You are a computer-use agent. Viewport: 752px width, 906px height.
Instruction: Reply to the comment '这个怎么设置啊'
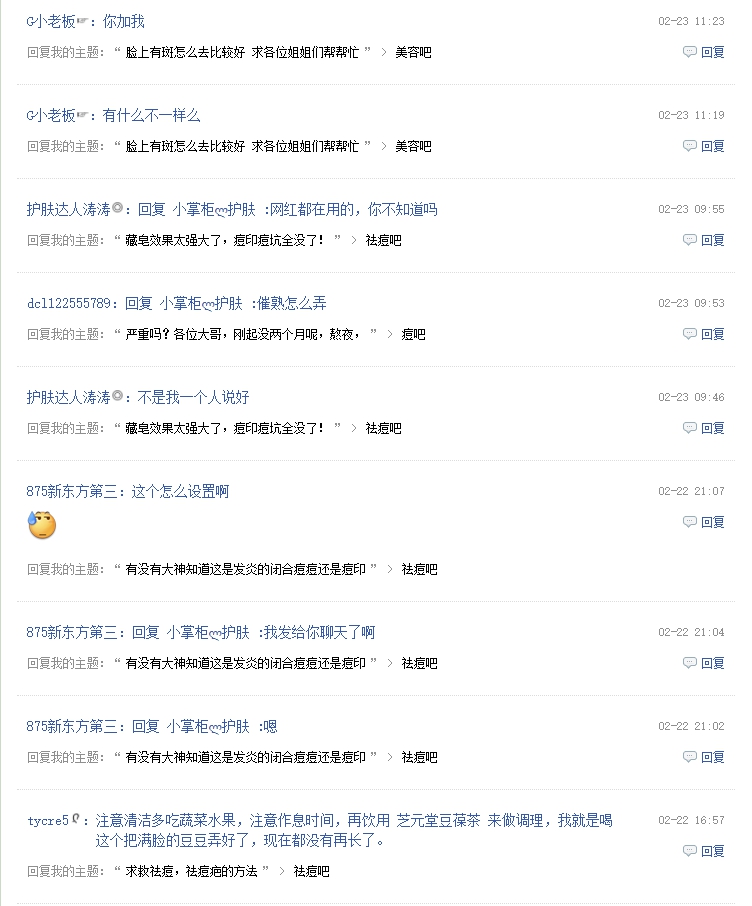(x=704, y=522)
